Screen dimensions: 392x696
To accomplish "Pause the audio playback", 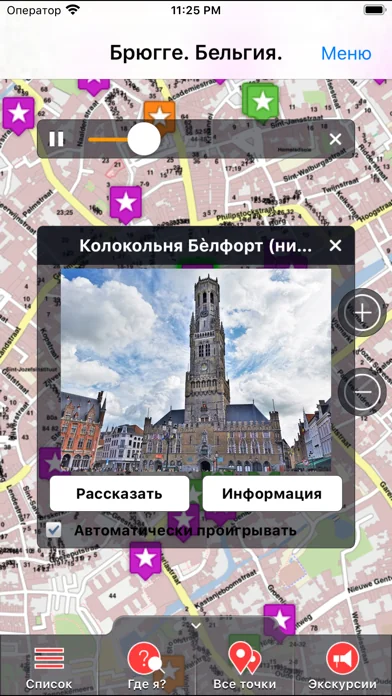I will 56,139.
